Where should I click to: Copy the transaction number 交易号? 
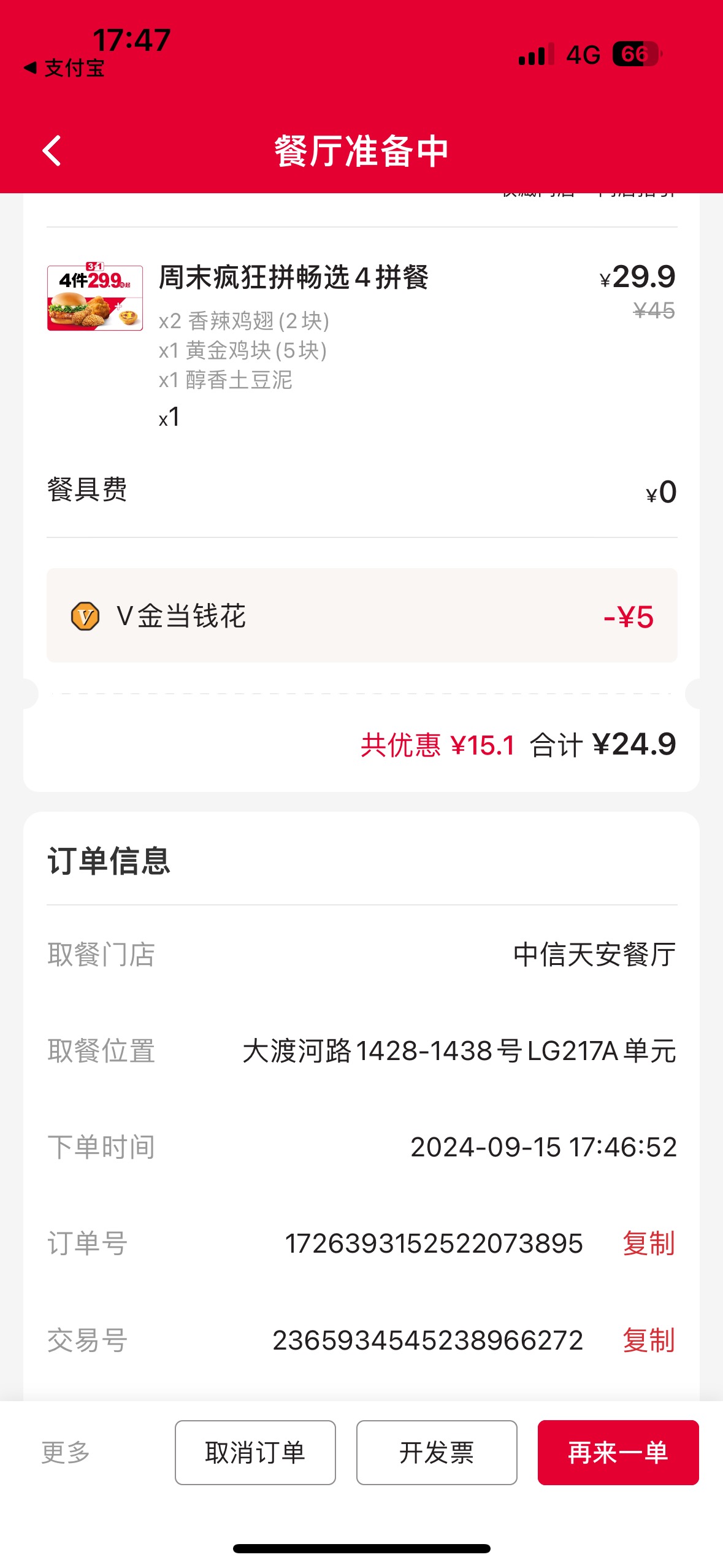point(648,1340)
